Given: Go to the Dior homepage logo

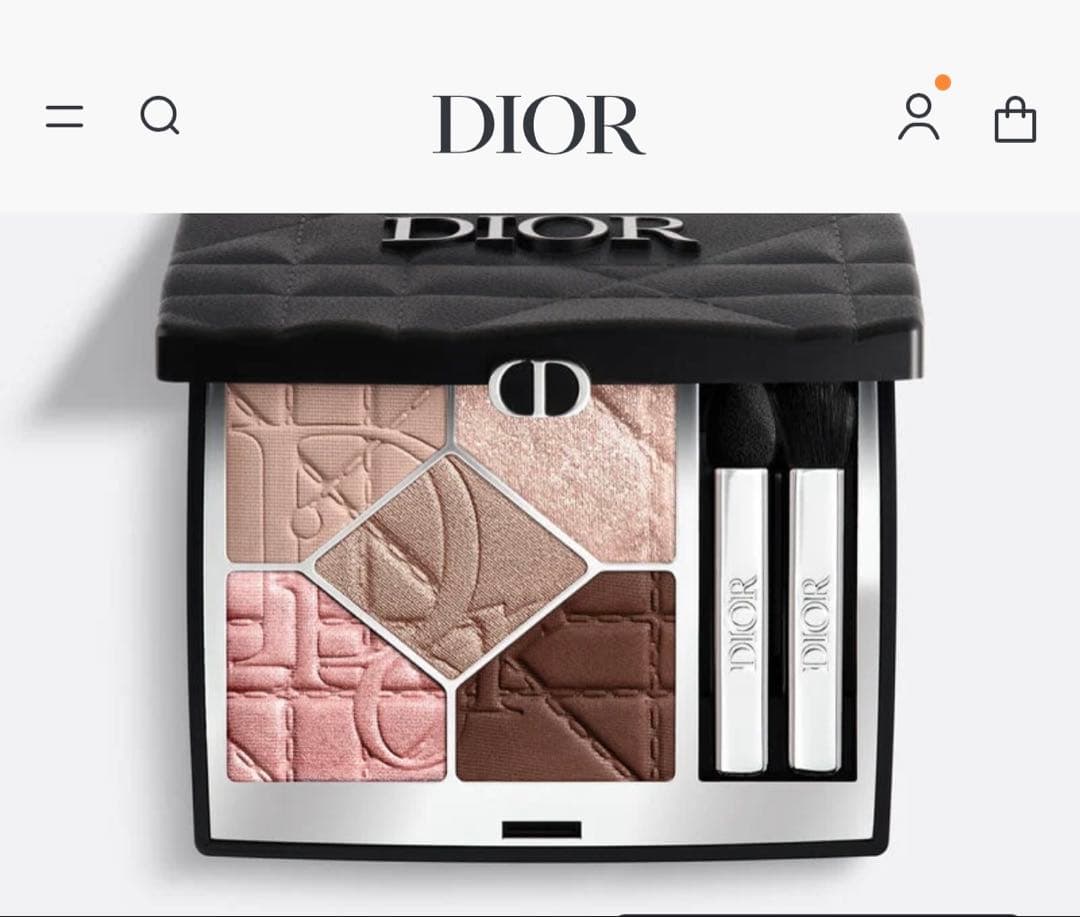Looking at the screenshot, I should tap(539, 124).
